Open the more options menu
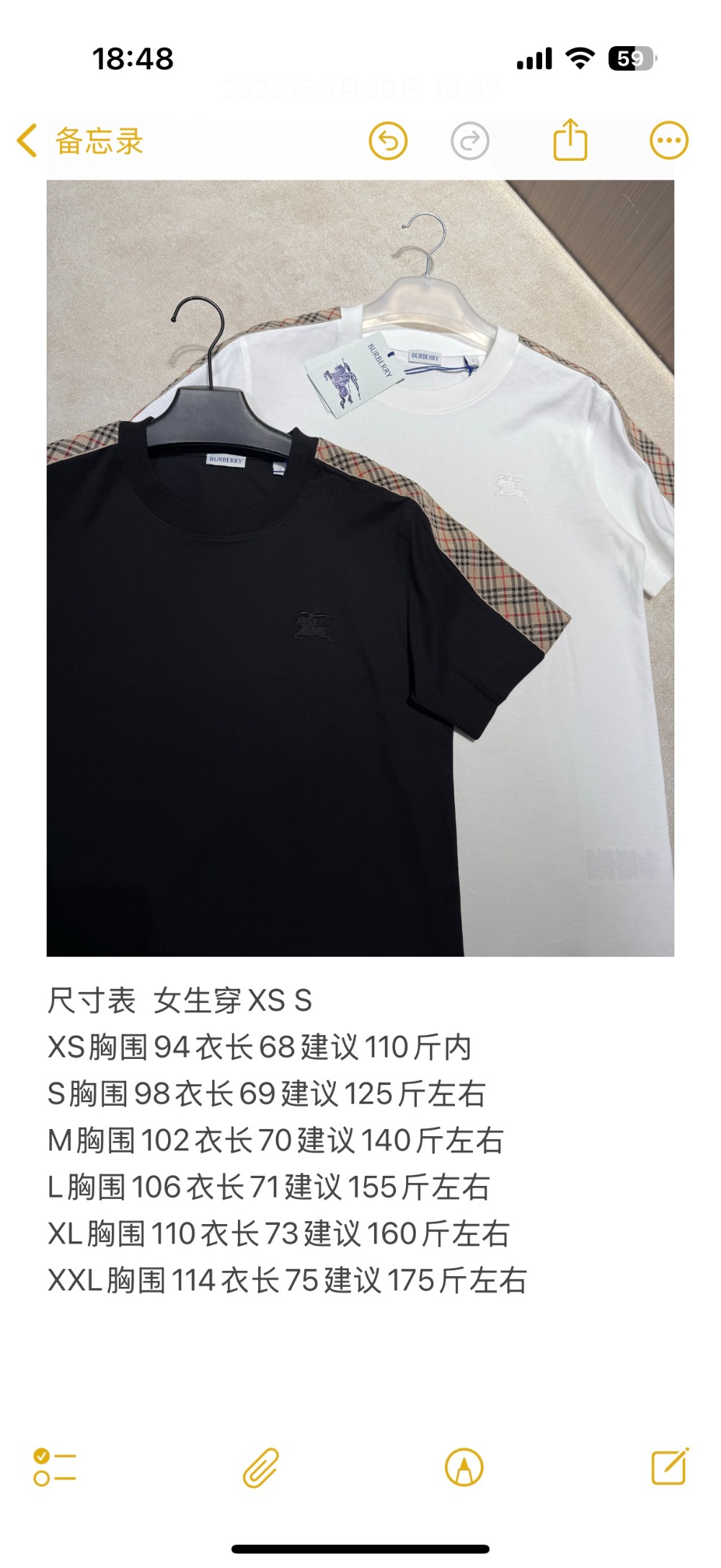721x1568 pixels. tap(668, 141)
